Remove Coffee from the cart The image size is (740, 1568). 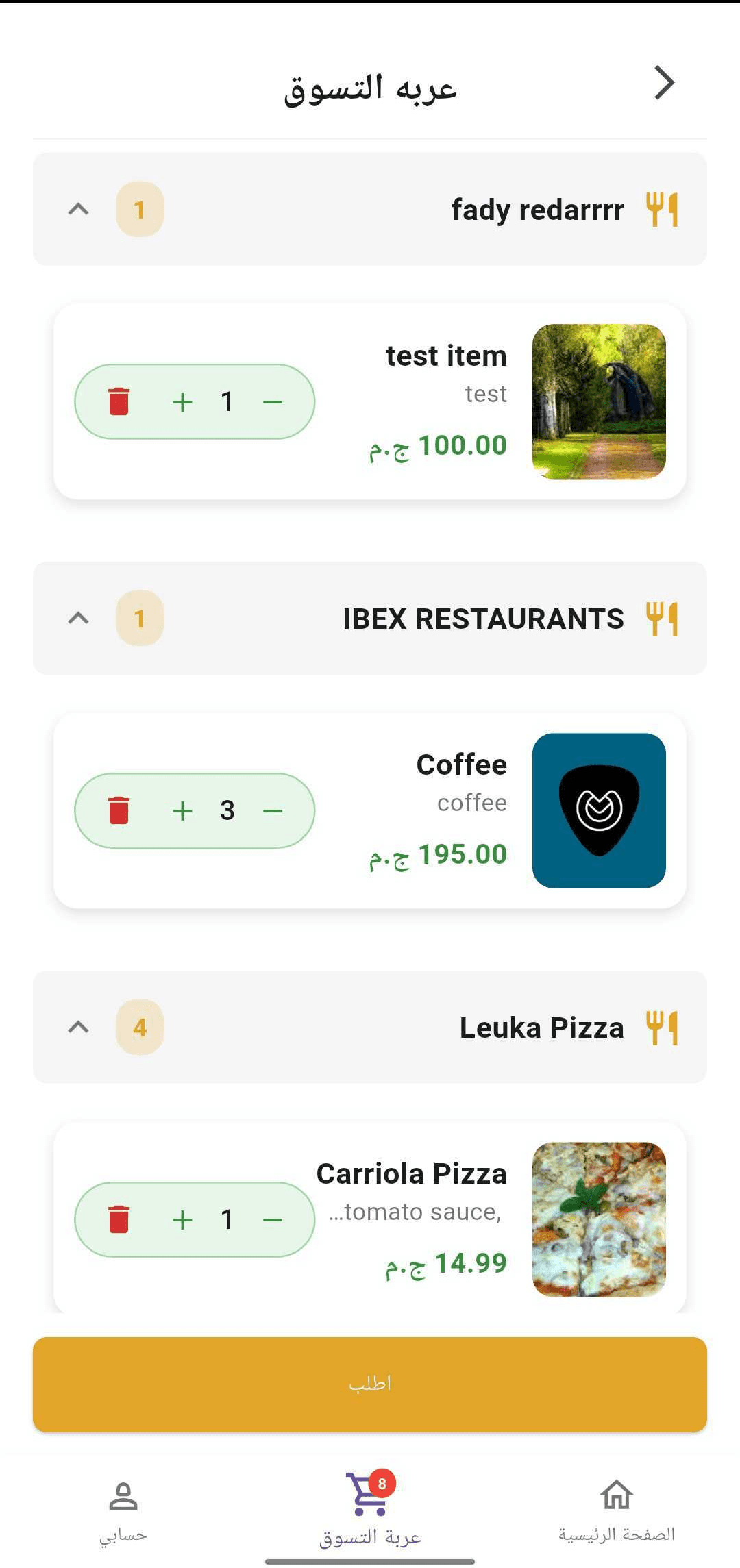[x=119, y=810]
